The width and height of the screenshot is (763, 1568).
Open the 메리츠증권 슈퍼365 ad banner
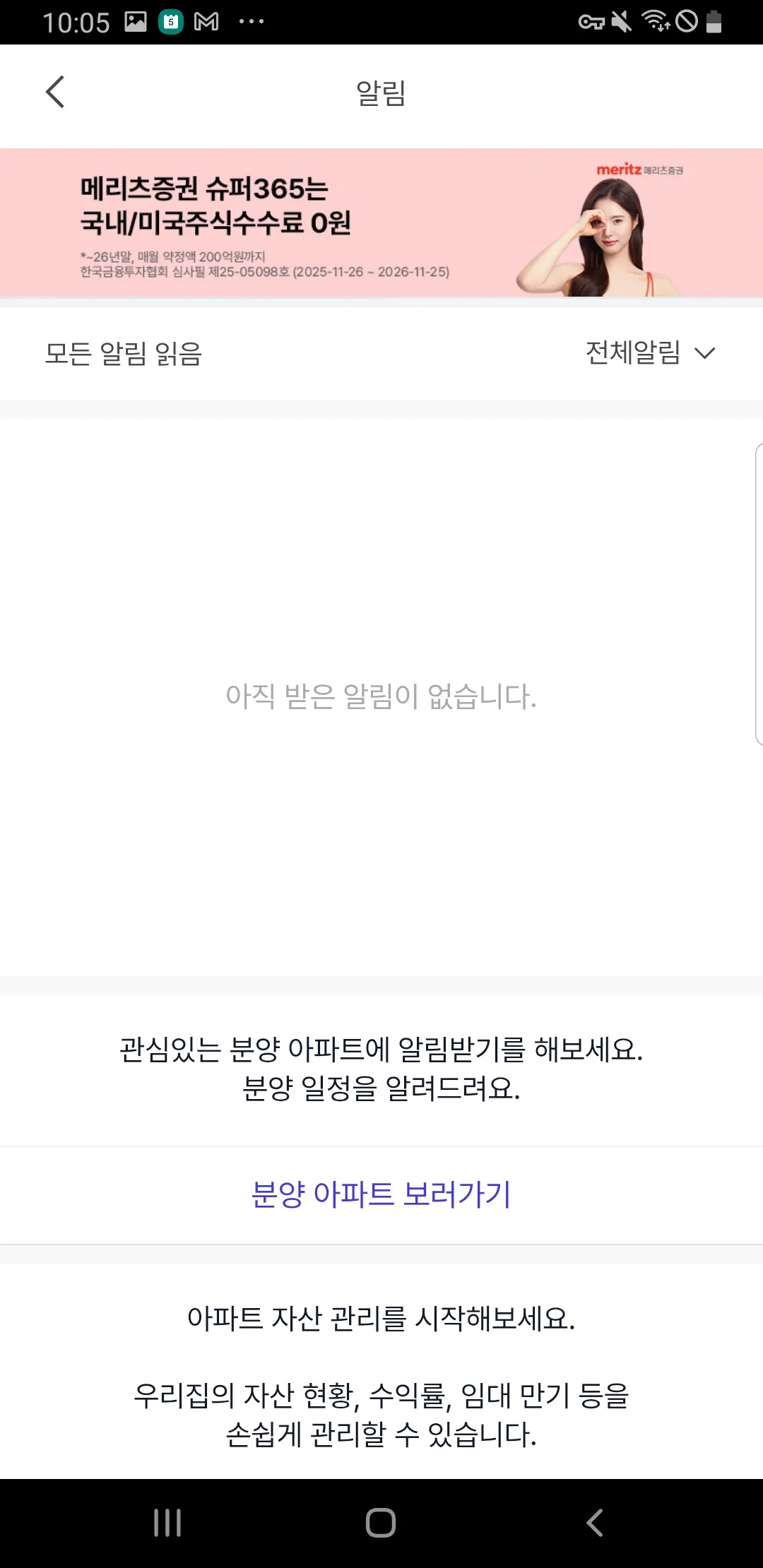[x=381, y=223]
